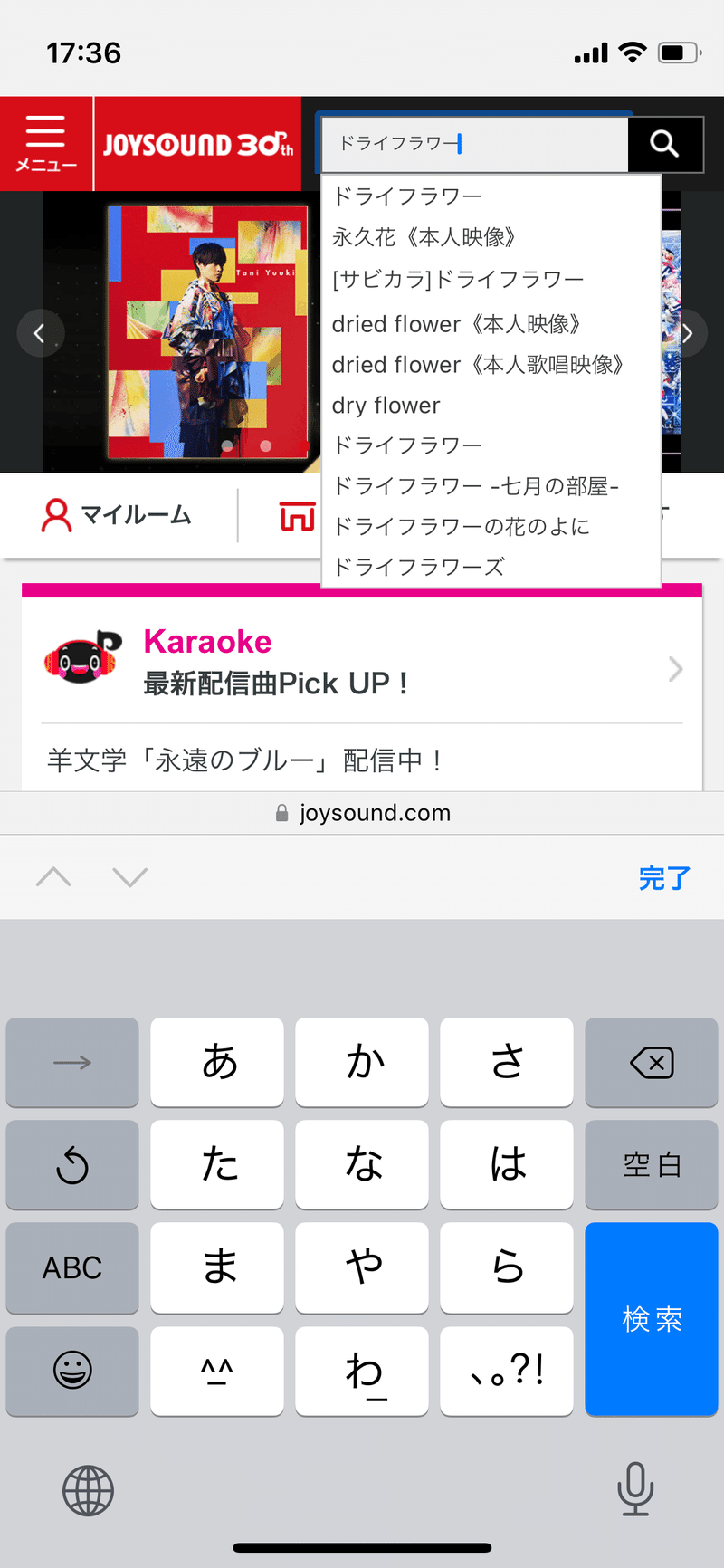Show the previous carousel banner

coord(40,333)
